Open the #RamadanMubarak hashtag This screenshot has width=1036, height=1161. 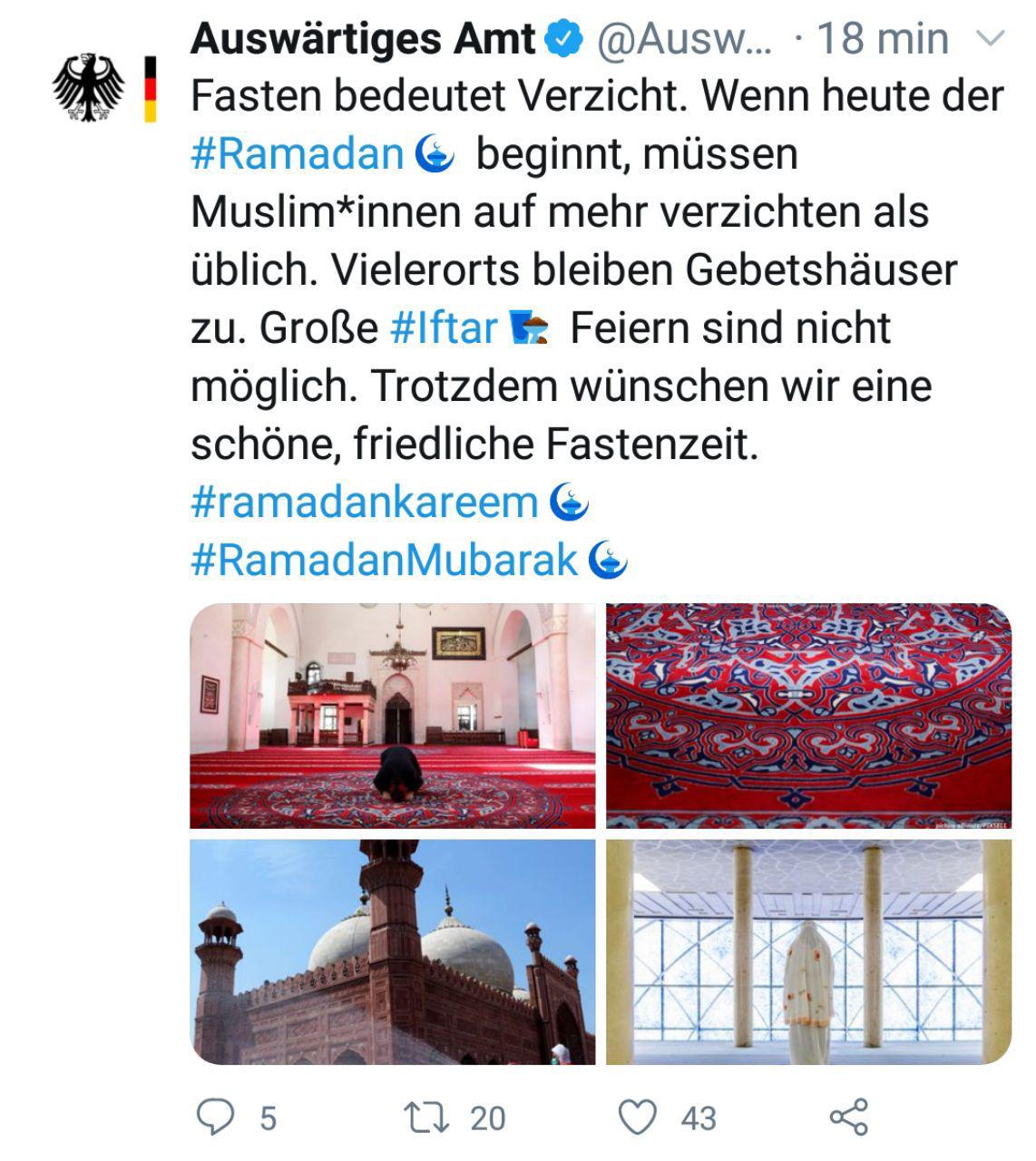click(384, 560)
